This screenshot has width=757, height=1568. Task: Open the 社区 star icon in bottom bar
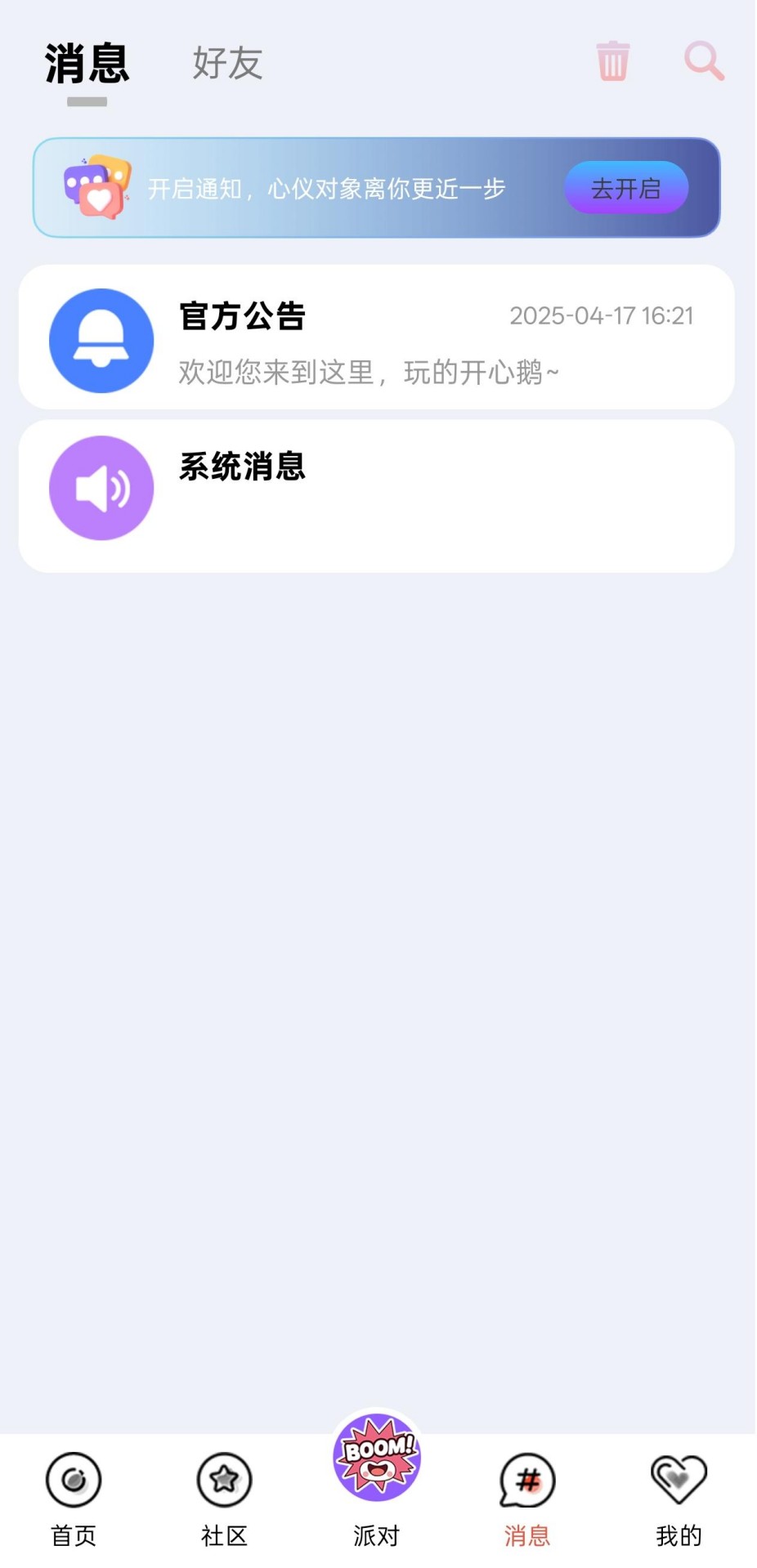coord(225,1479)
